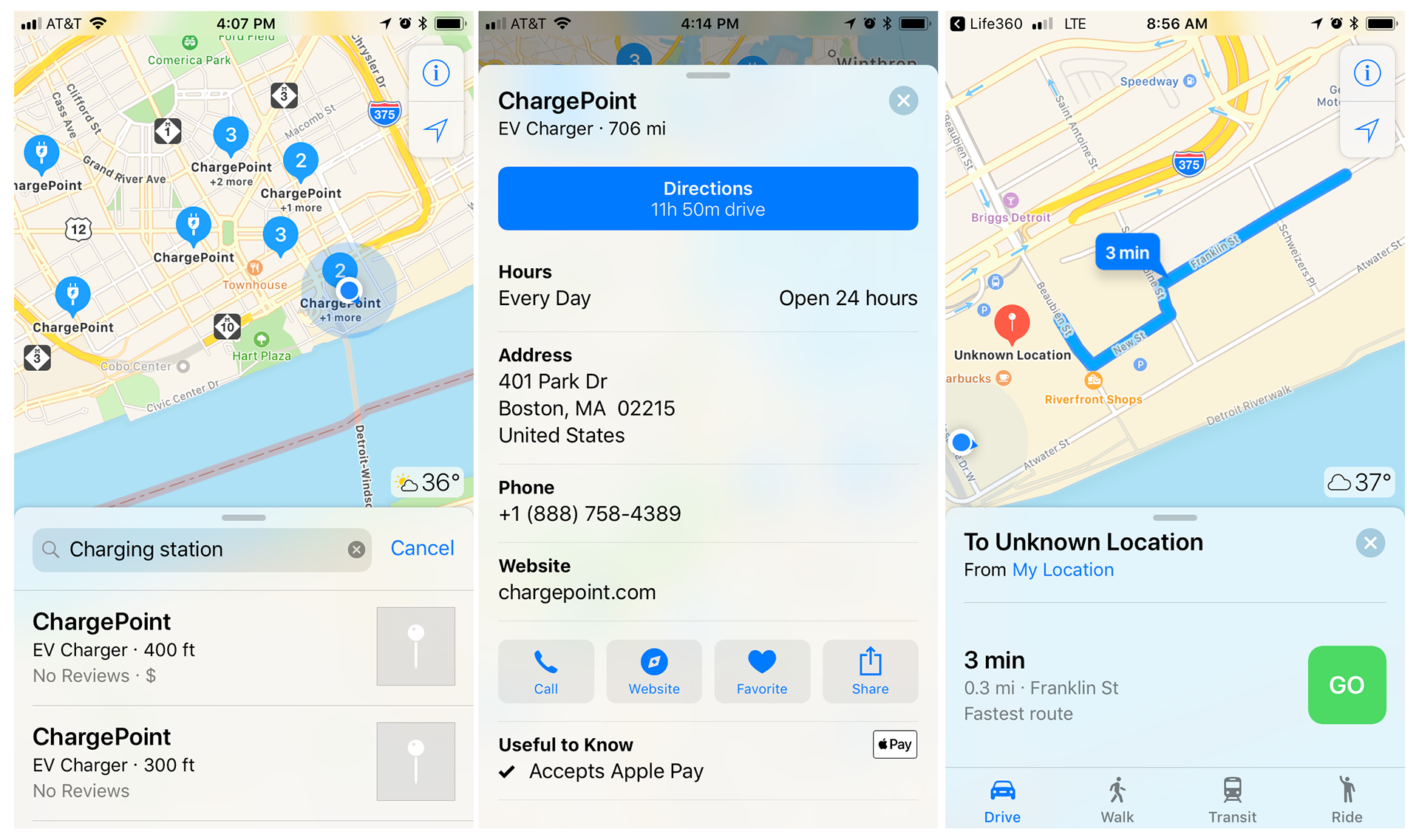Call ChargePoint with the Call button
The height and width of the screenshot is (840, 1419).
pyautogui.click(x=545, y=671)
